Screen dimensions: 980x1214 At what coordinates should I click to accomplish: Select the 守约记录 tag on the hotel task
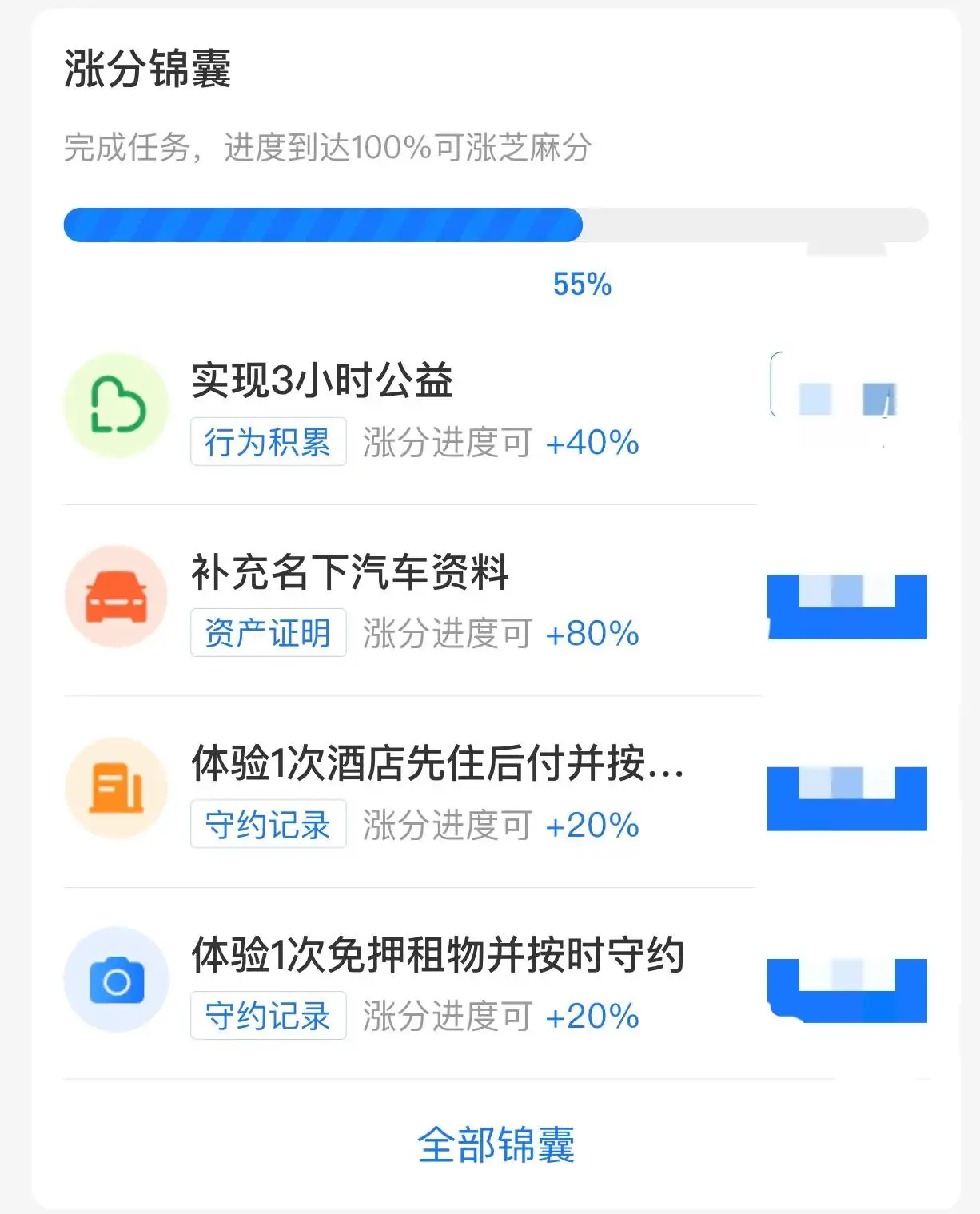click(x=269, y=826)
